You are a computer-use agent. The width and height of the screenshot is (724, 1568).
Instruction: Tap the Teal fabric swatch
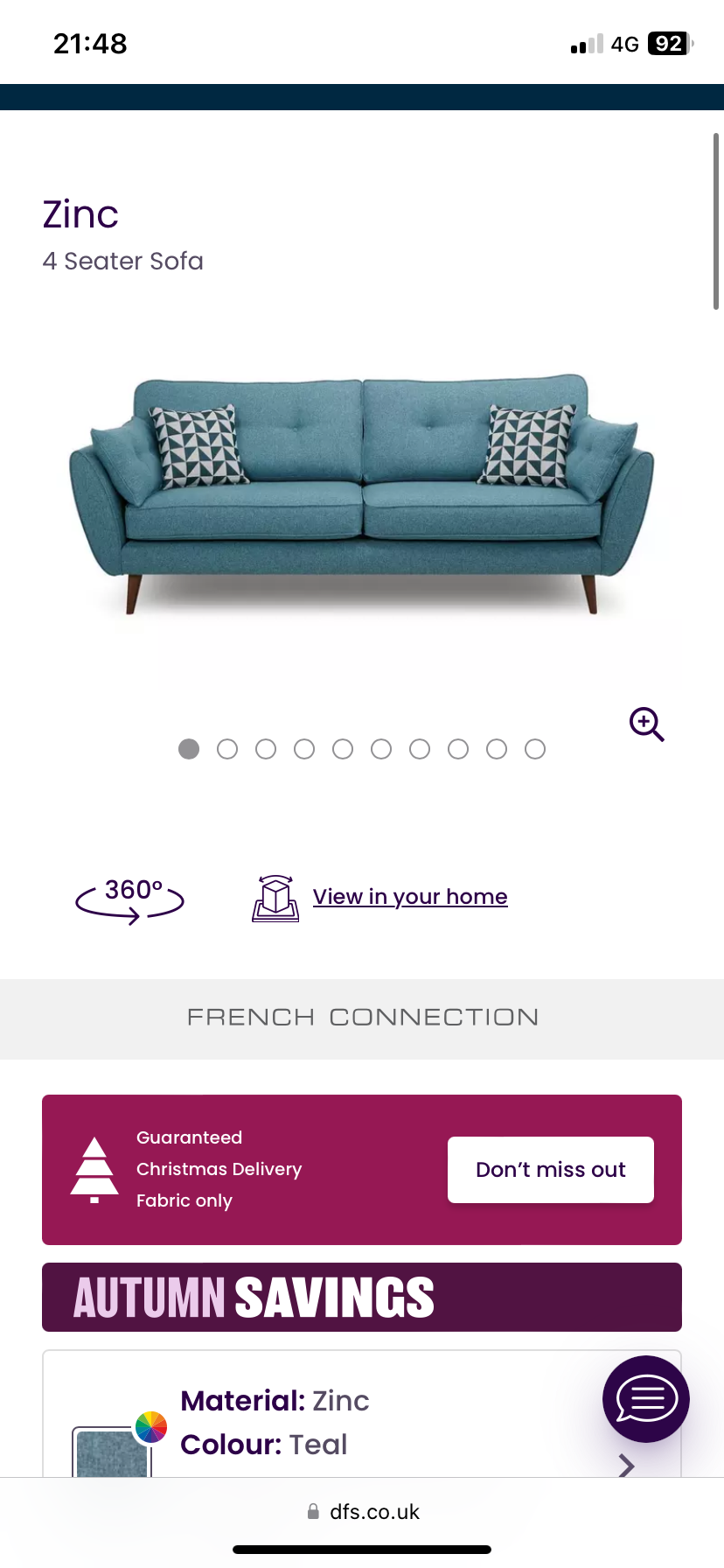(x=111, y=1452)
